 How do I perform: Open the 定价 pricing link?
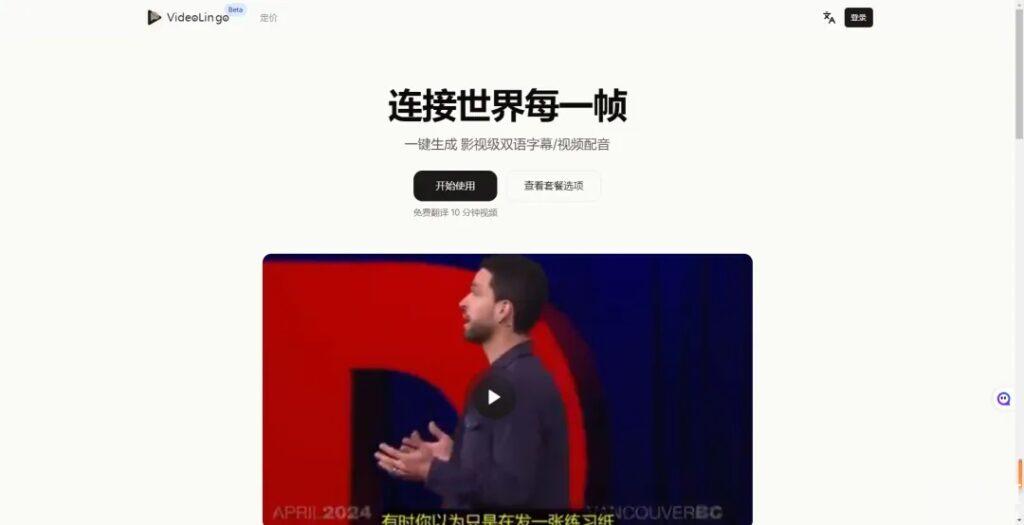pyautogui.click(x=268, y=18)
